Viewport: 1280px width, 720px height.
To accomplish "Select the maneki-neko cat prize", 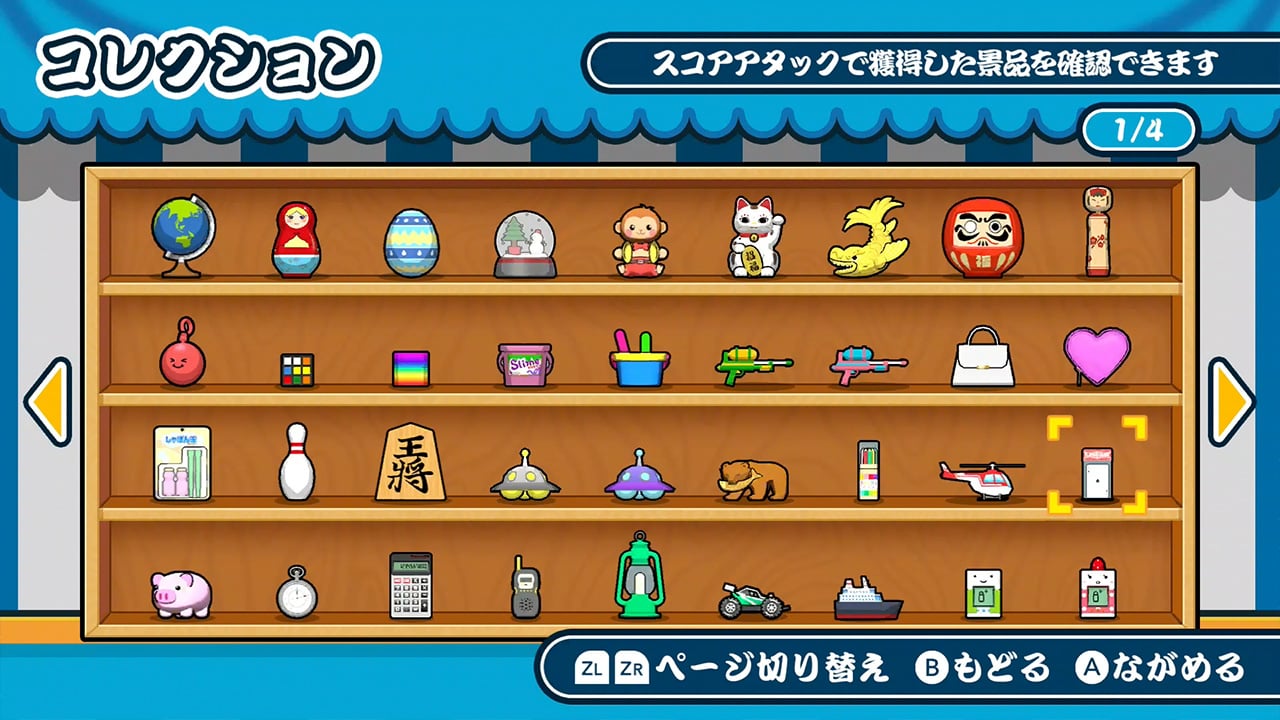I will point(754,237).
